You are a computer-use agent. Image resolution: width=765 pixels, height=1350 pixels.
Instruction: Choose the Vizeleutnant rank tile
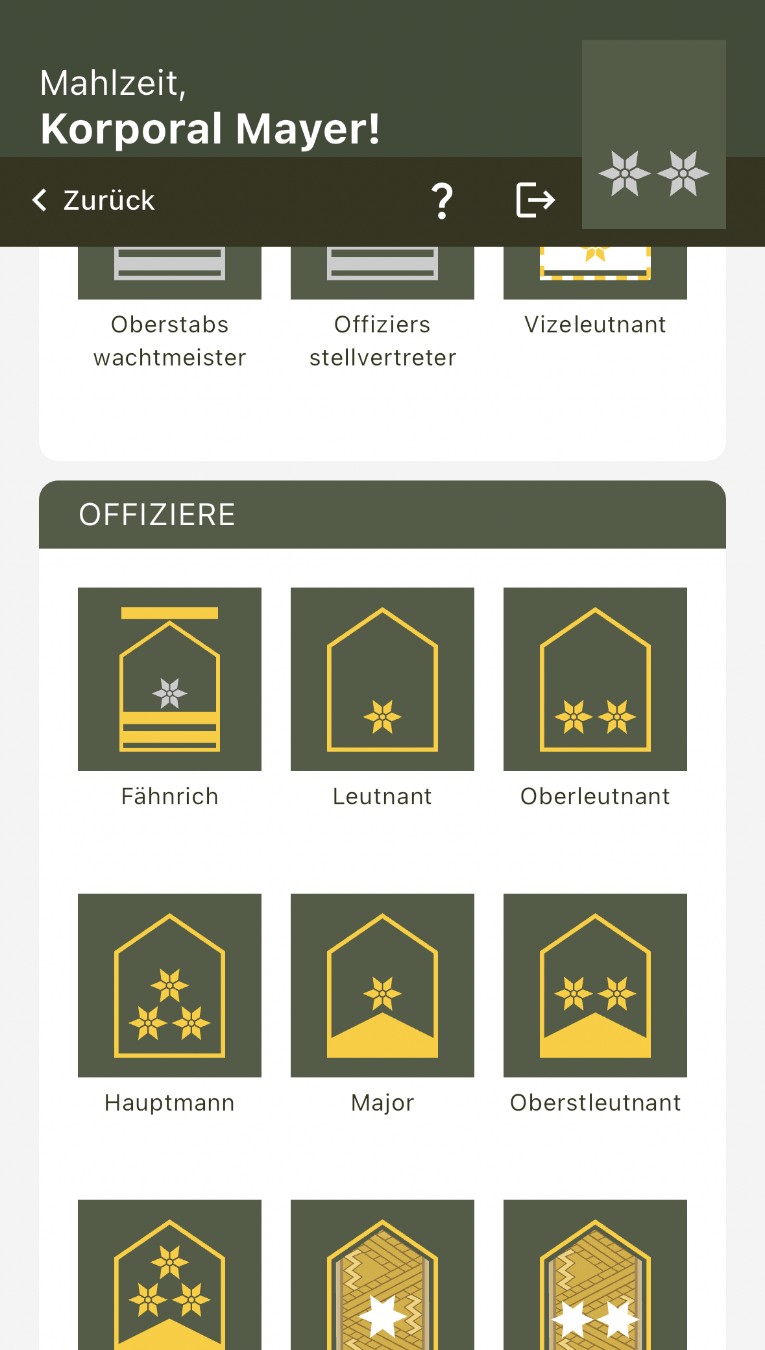[x=595, y=300]
